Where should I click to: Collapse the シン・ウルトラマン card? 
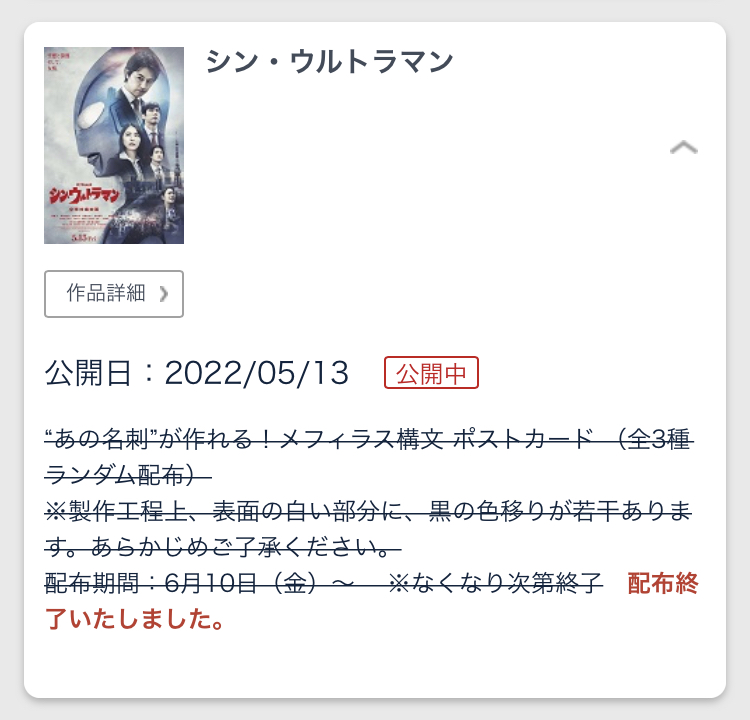684,148
